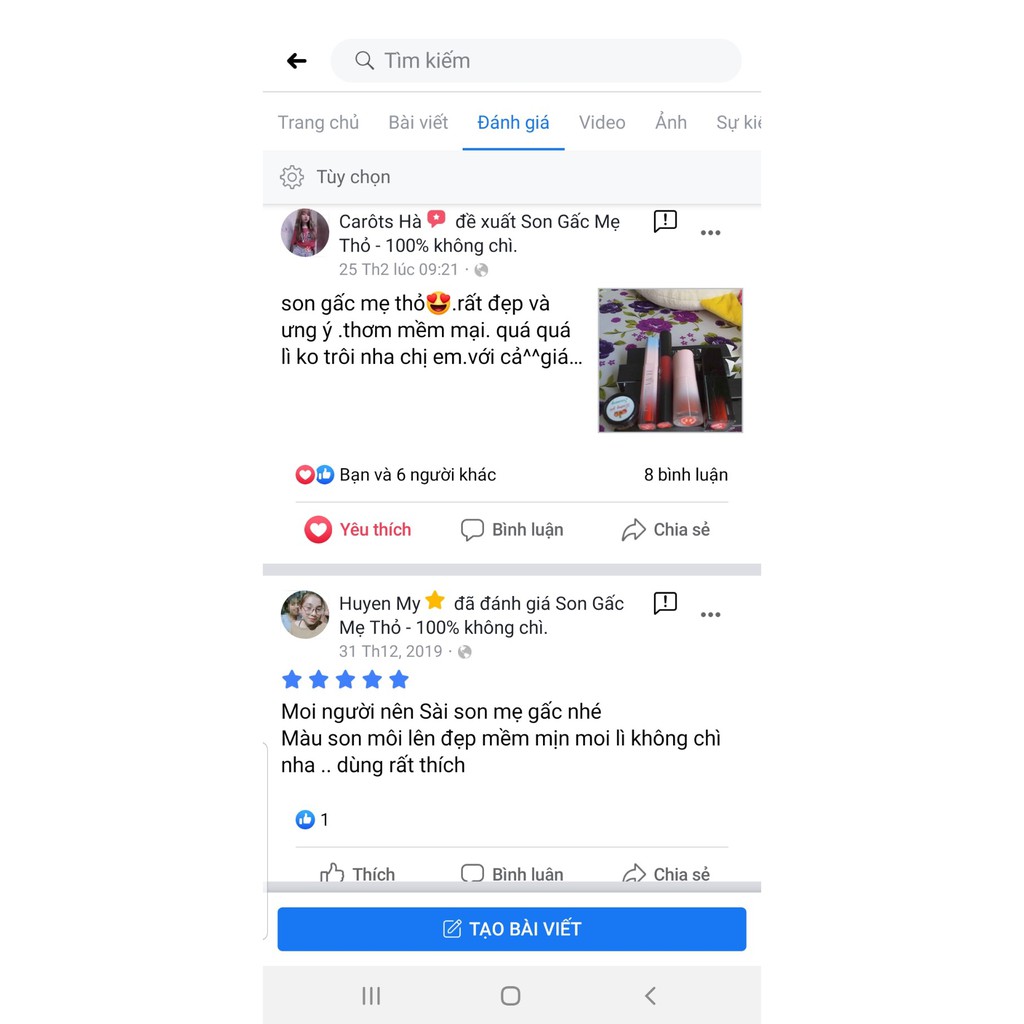
Task: Tap the system home button
Action: point(510,996)
